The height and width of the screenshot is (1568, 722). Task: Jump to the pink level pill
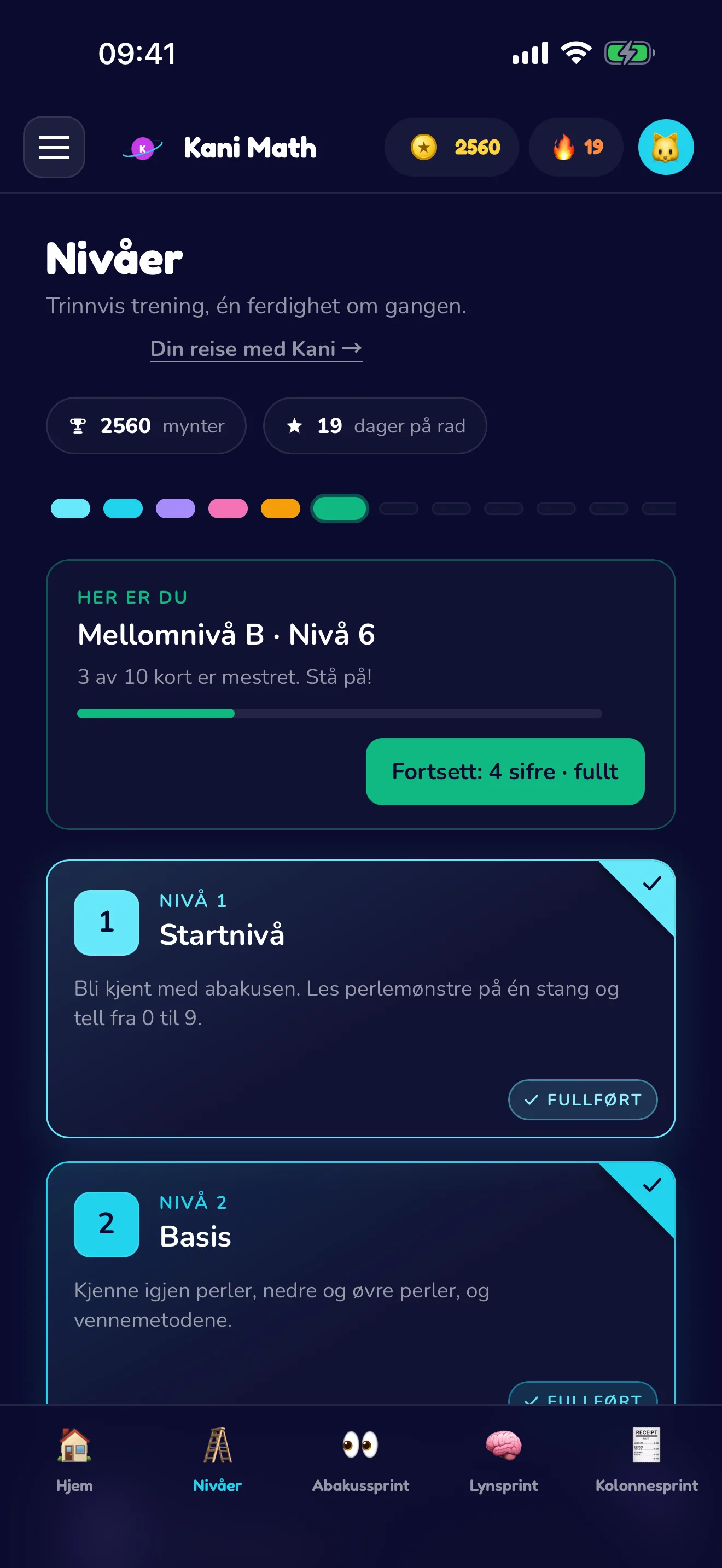click(x=228, y=508)
